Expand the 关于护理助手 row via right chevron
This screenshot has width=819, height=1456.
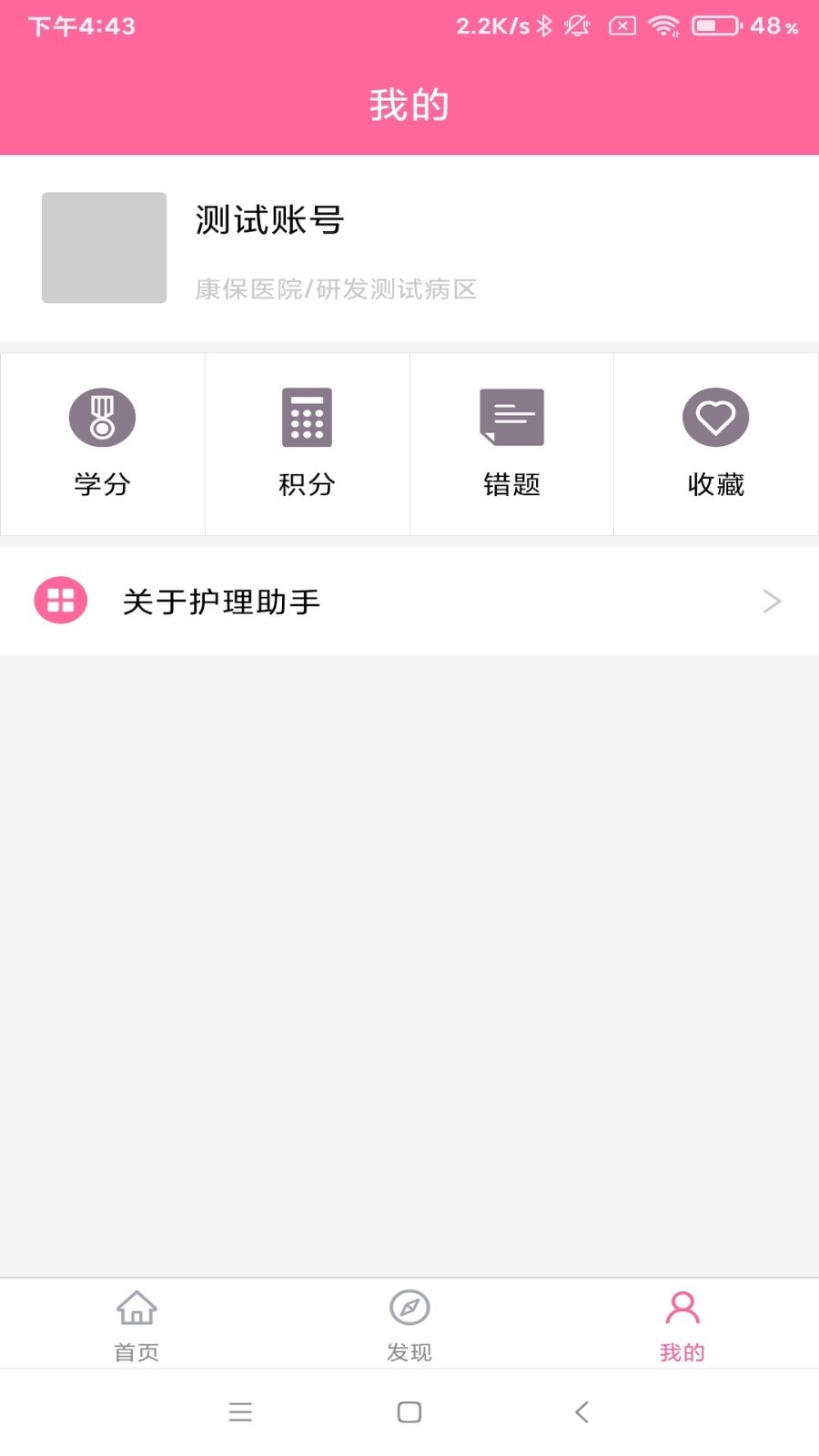tap(772, 601)
